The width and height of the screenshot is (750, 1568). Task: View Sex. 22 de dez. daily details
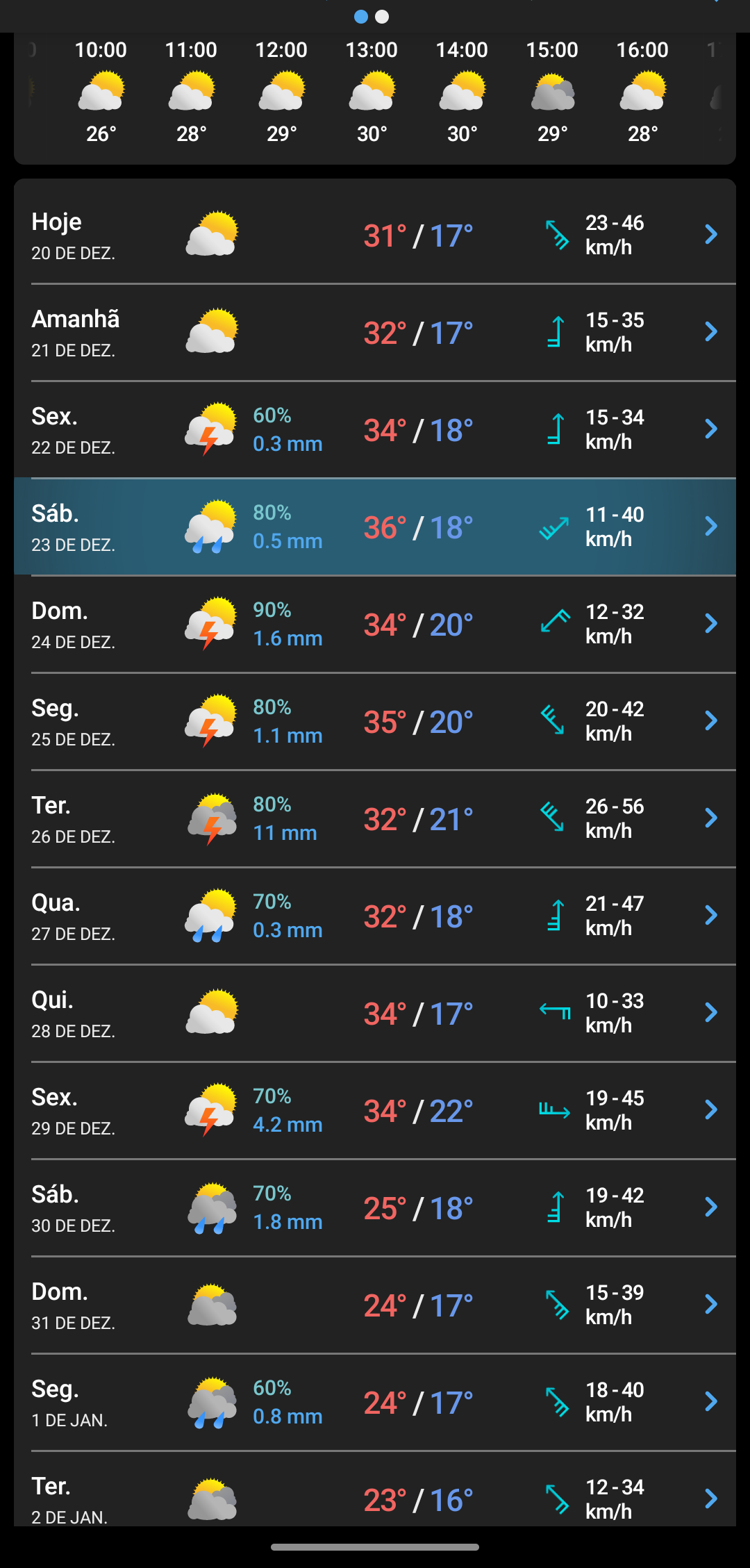[x=375, y=429]
